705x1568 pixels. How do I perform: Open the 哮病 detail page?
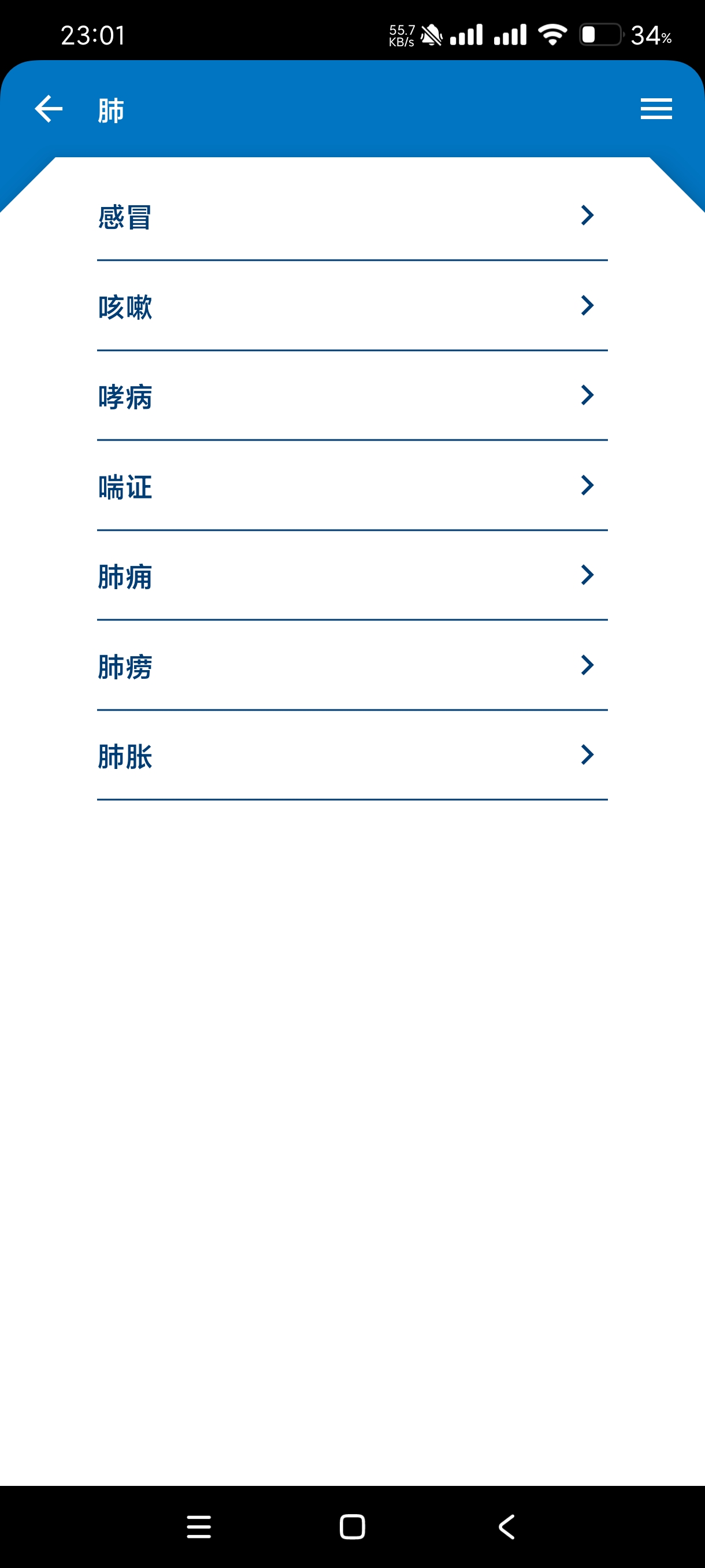(x=125, y=395)
